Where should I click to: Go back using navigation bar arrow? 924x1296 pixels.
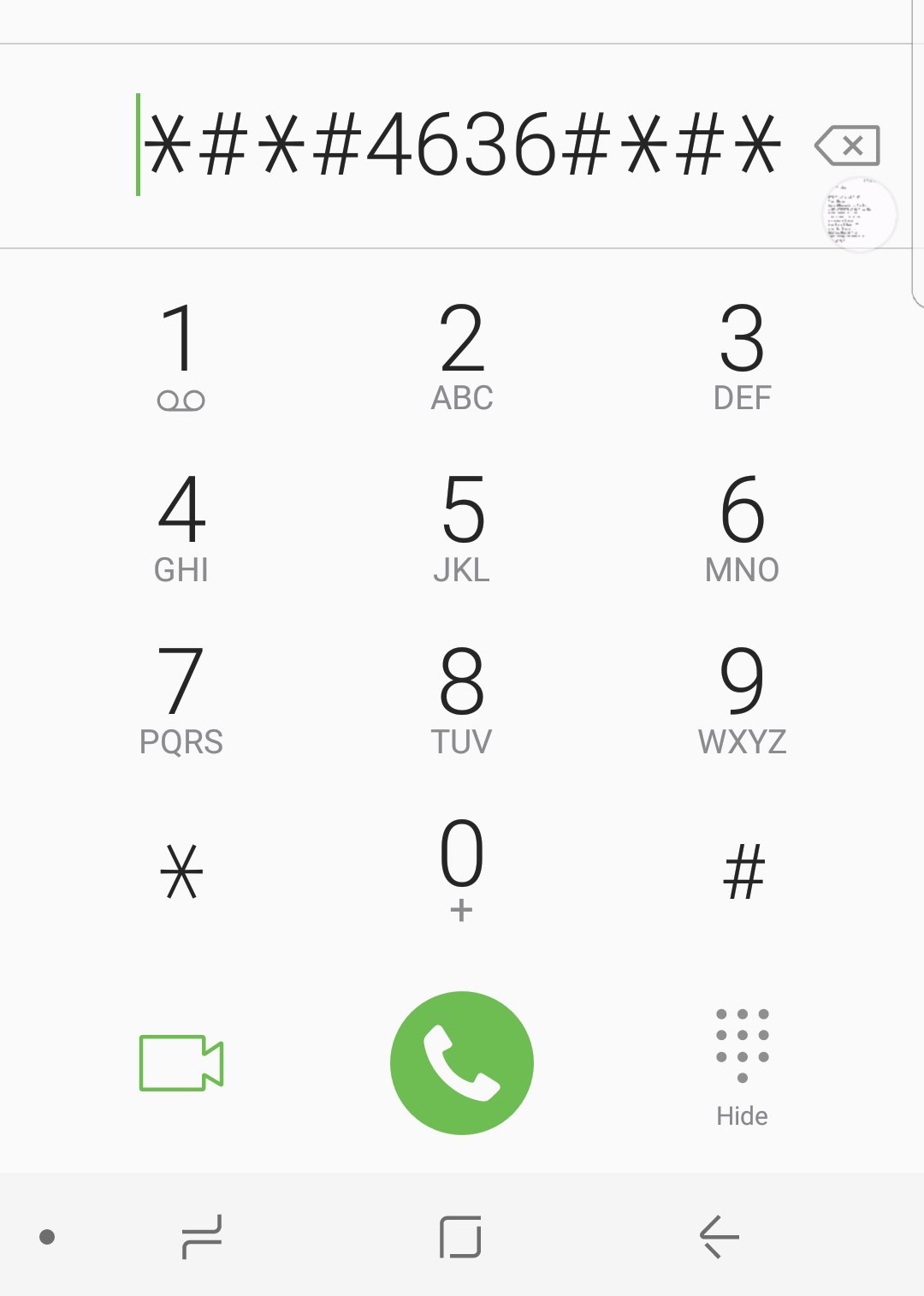pyautogui.click(x=719, y=1237)
